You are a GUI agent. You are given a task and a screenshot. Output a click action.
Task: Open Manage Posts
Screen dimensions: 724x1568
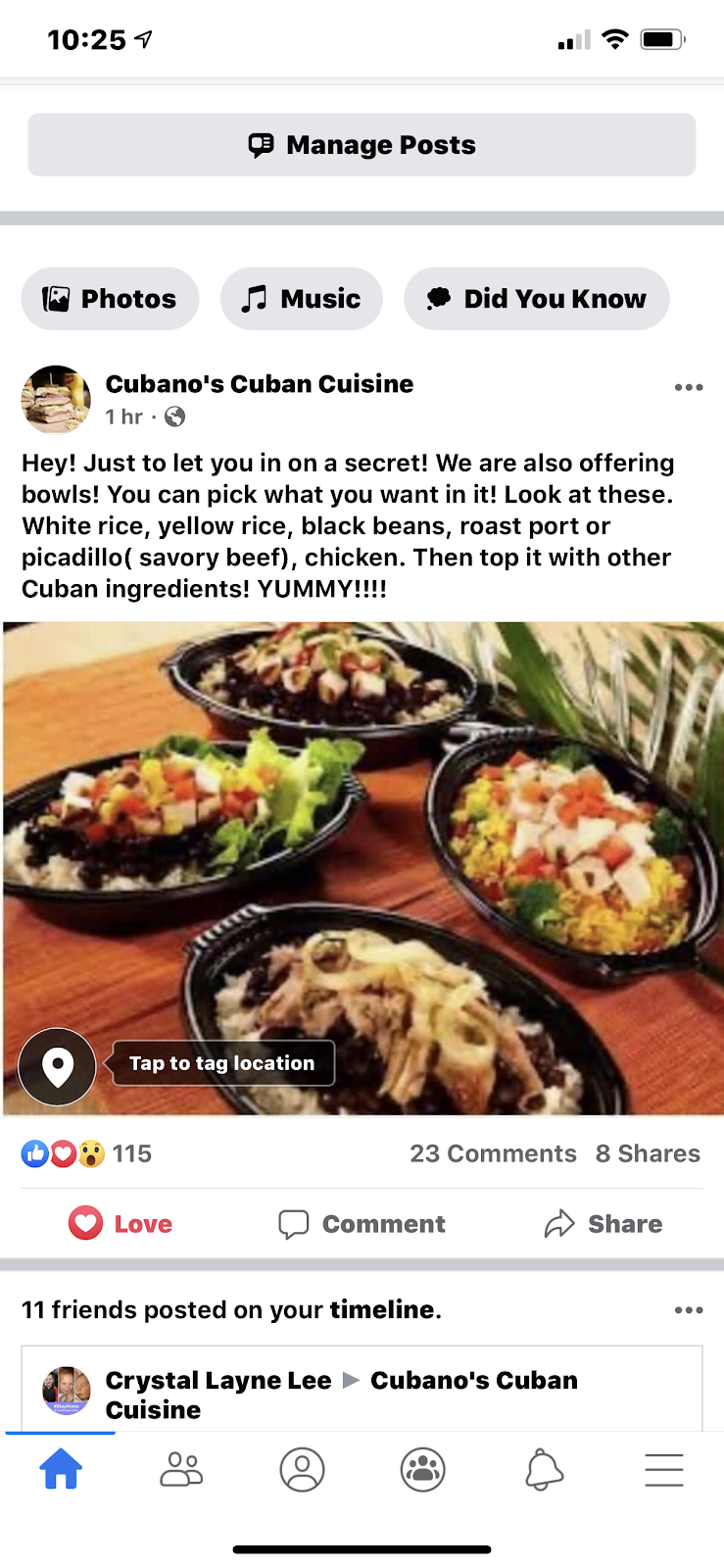pos(362,145)
